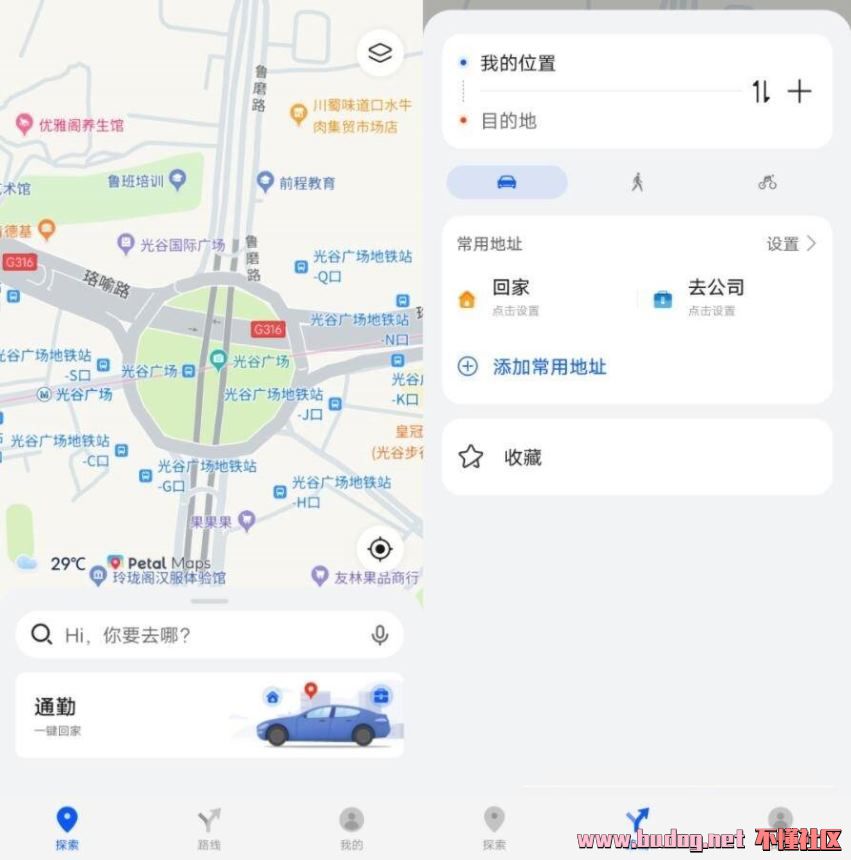This screenshot has height=860, width=851.
Task: Select the driving car mode
Action: [x=507, y=182]
